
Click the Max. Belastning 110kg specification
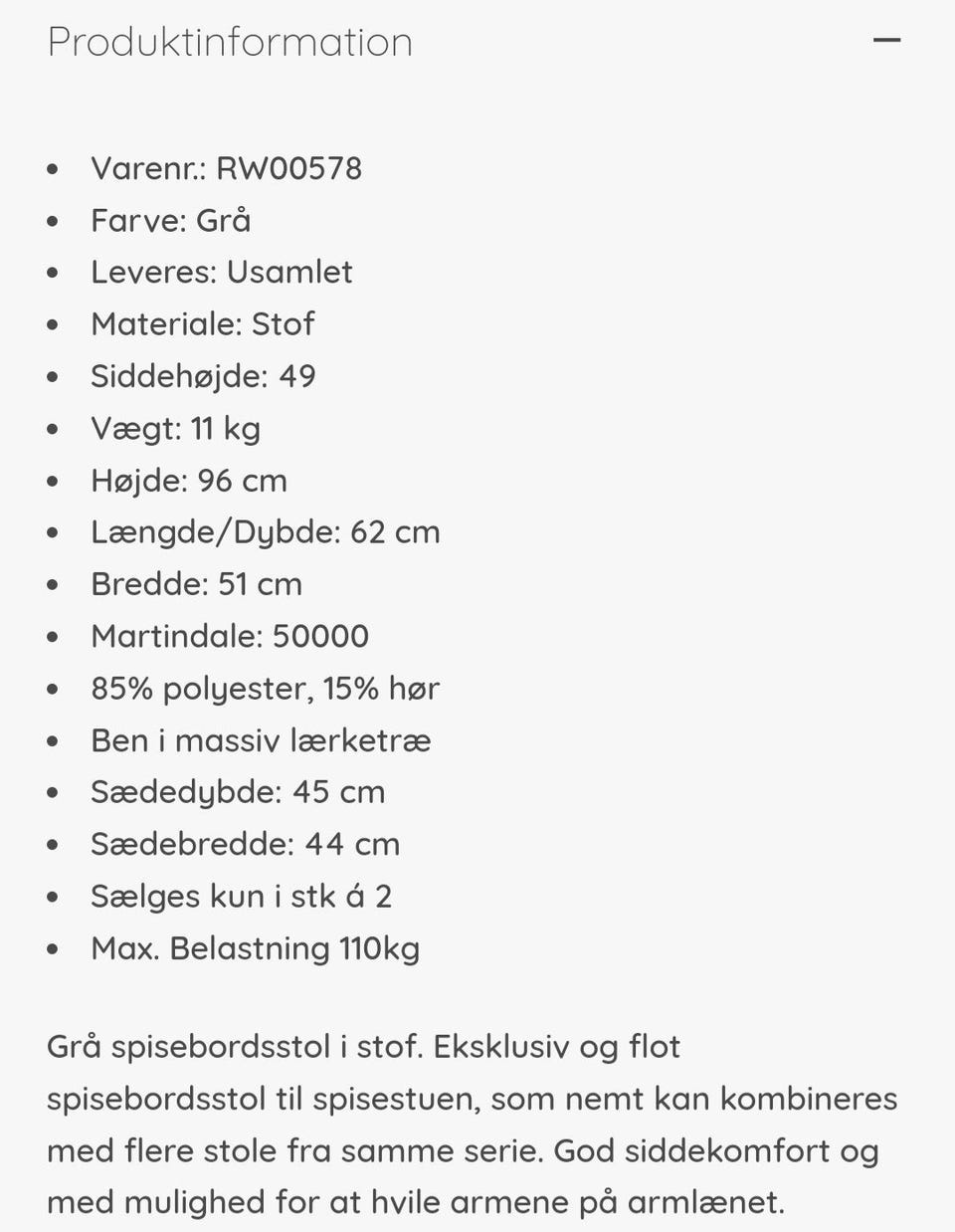256,947
